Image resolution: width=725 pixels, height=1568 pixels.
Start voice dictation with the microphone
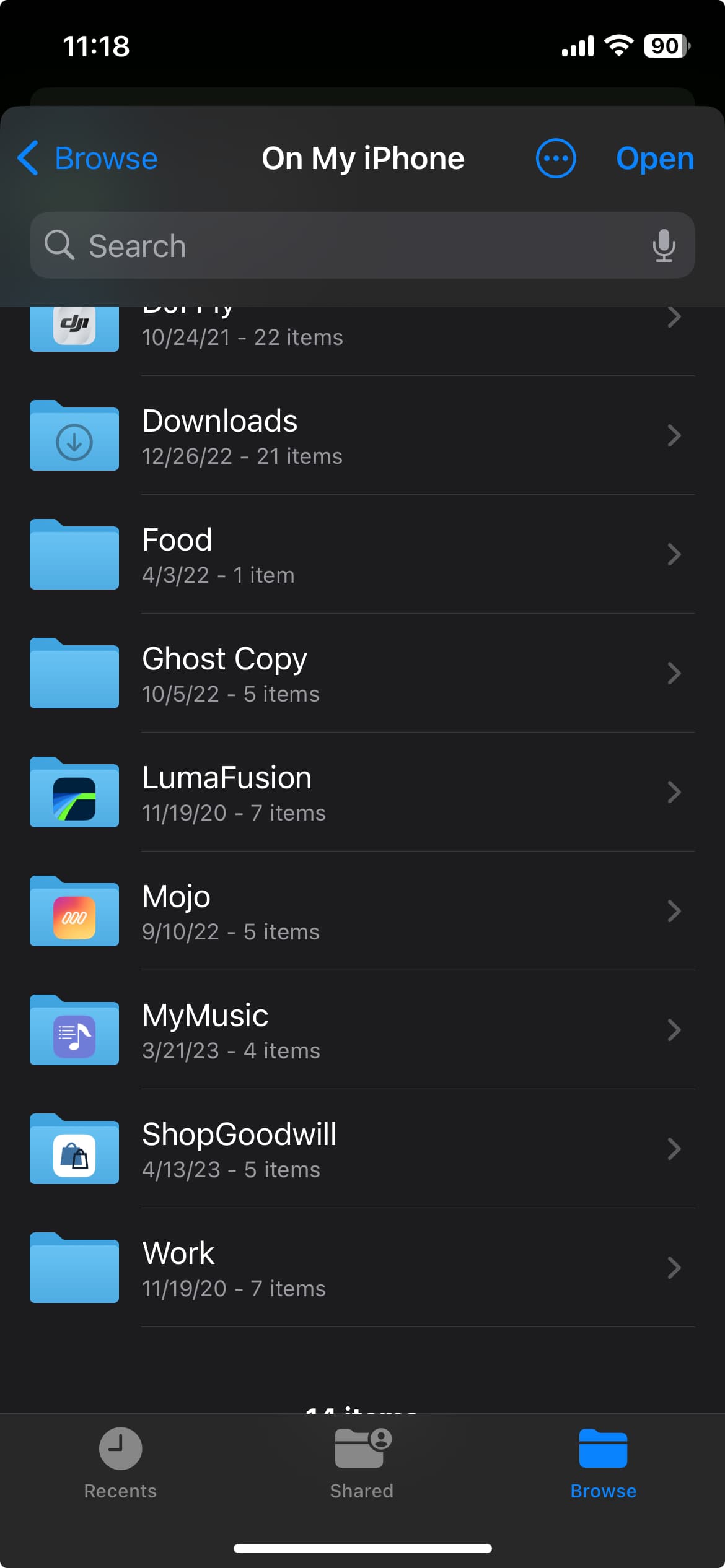tap(663, 246)
